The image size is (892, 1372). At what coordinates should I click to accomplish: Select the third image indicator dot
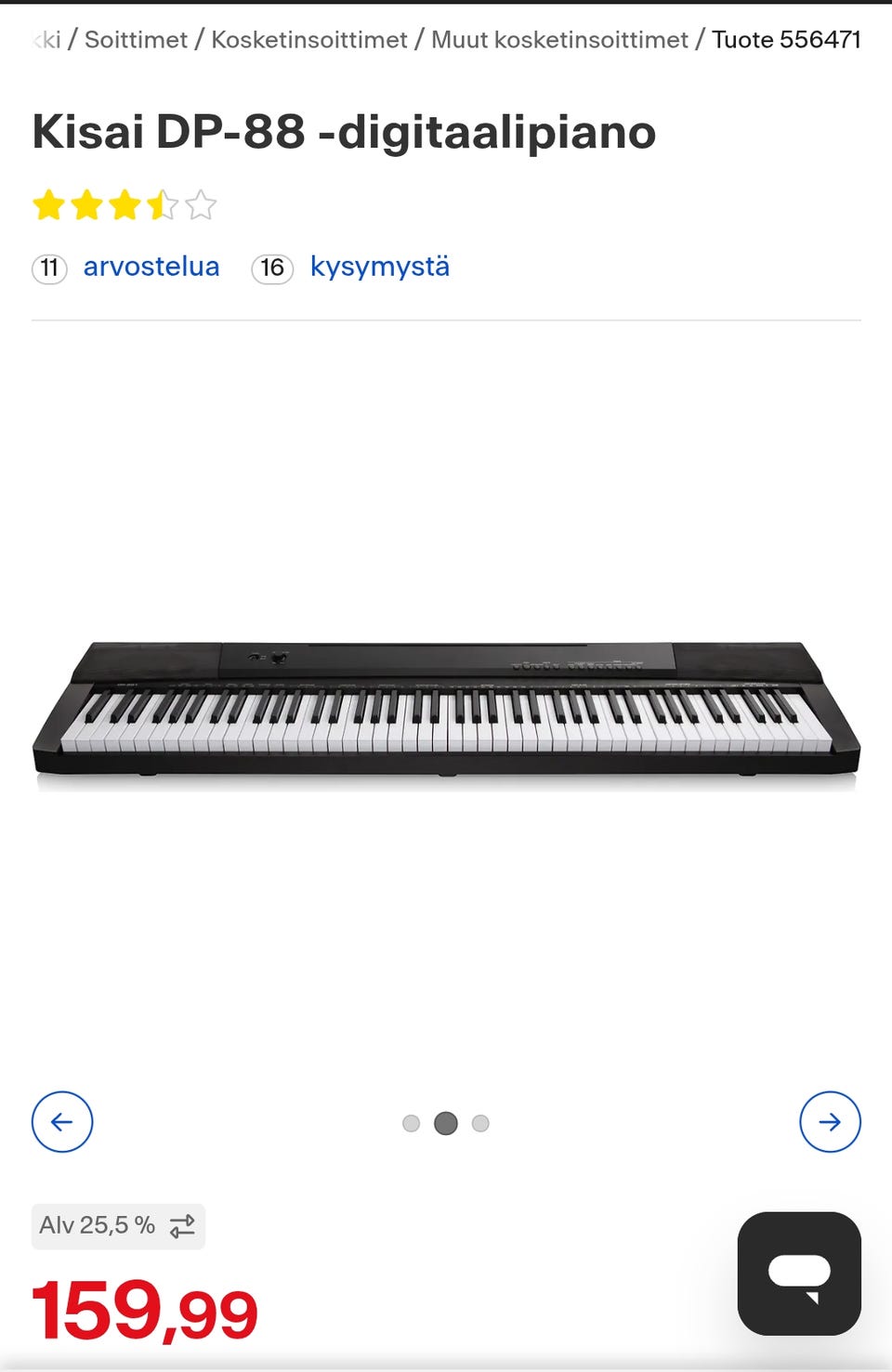(x=480, y=1123)
